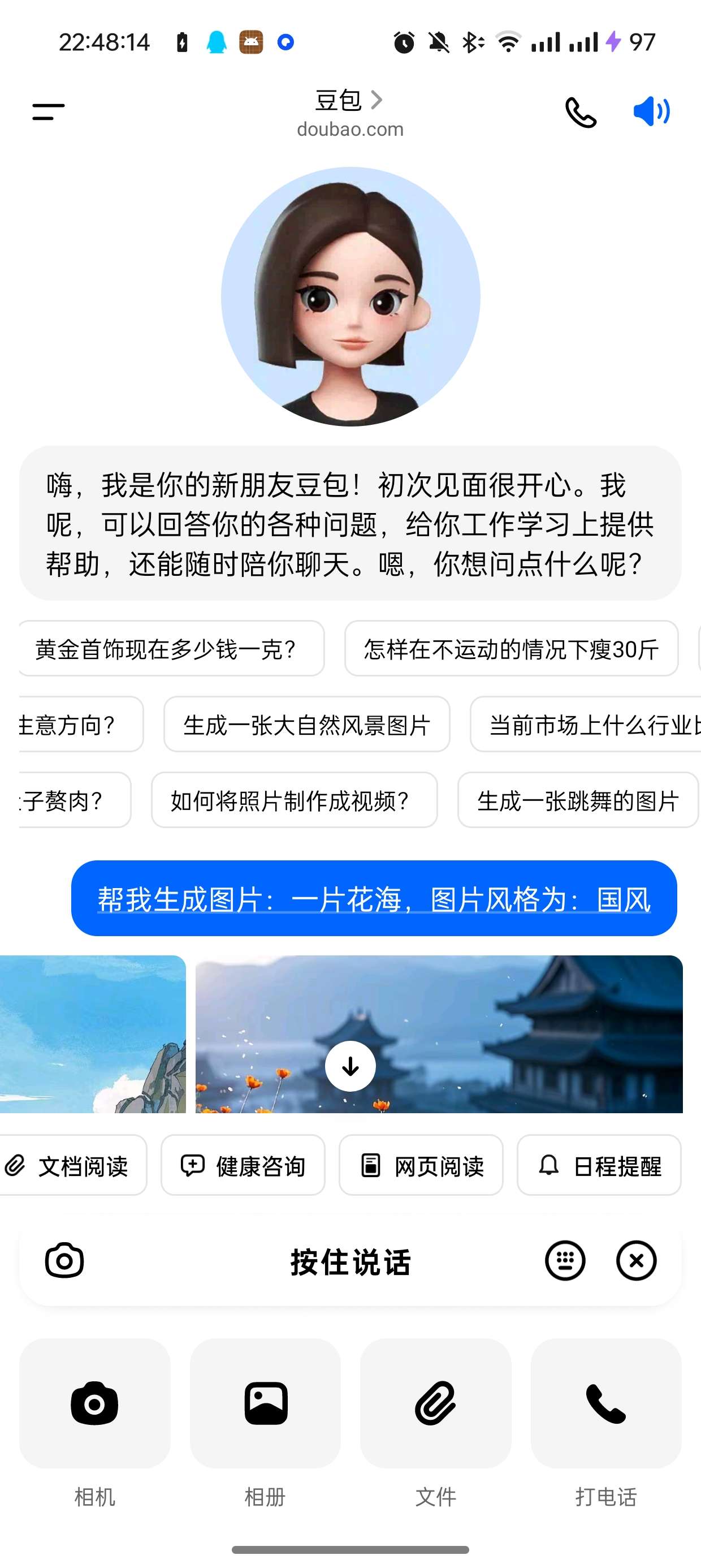Screen dimensions: 701x1568
Task: Switch to keyboard input
Action: 565,1261
